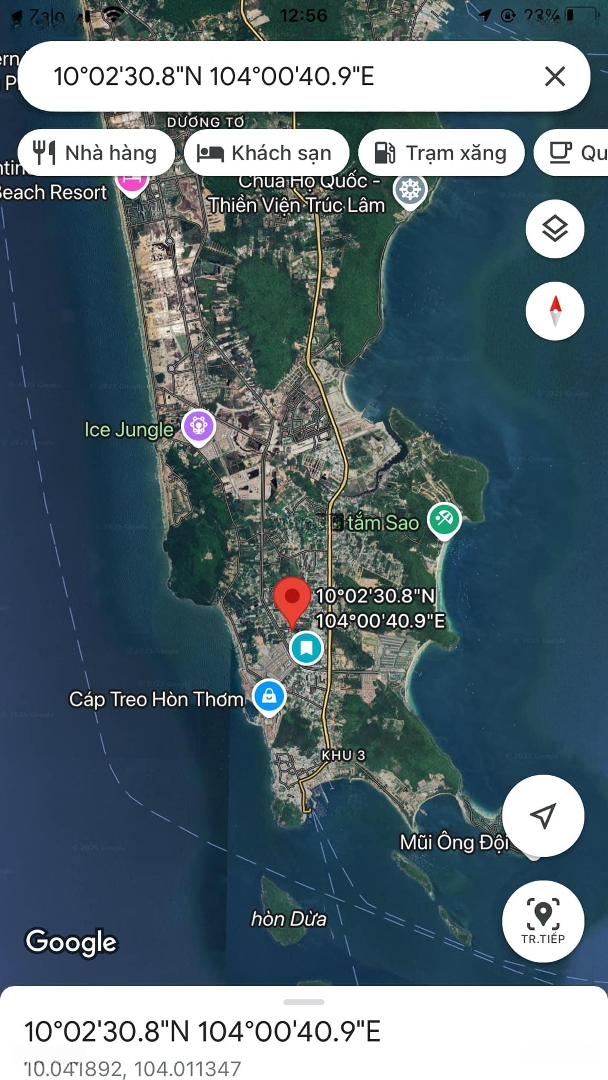The width and height of the screenshot is (608, 1080).
Task: Open the Ice Jungle place marker
Action: click(x=199, y=428)
